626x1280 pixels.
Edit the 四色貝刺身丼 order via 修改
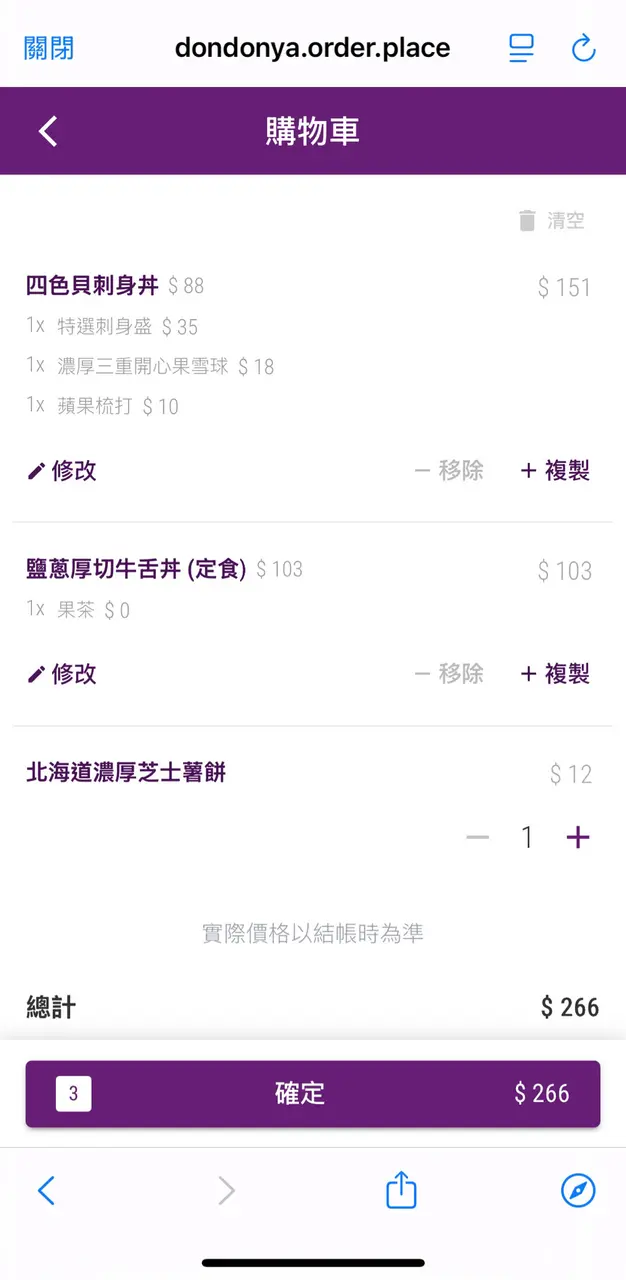point(62,471)
